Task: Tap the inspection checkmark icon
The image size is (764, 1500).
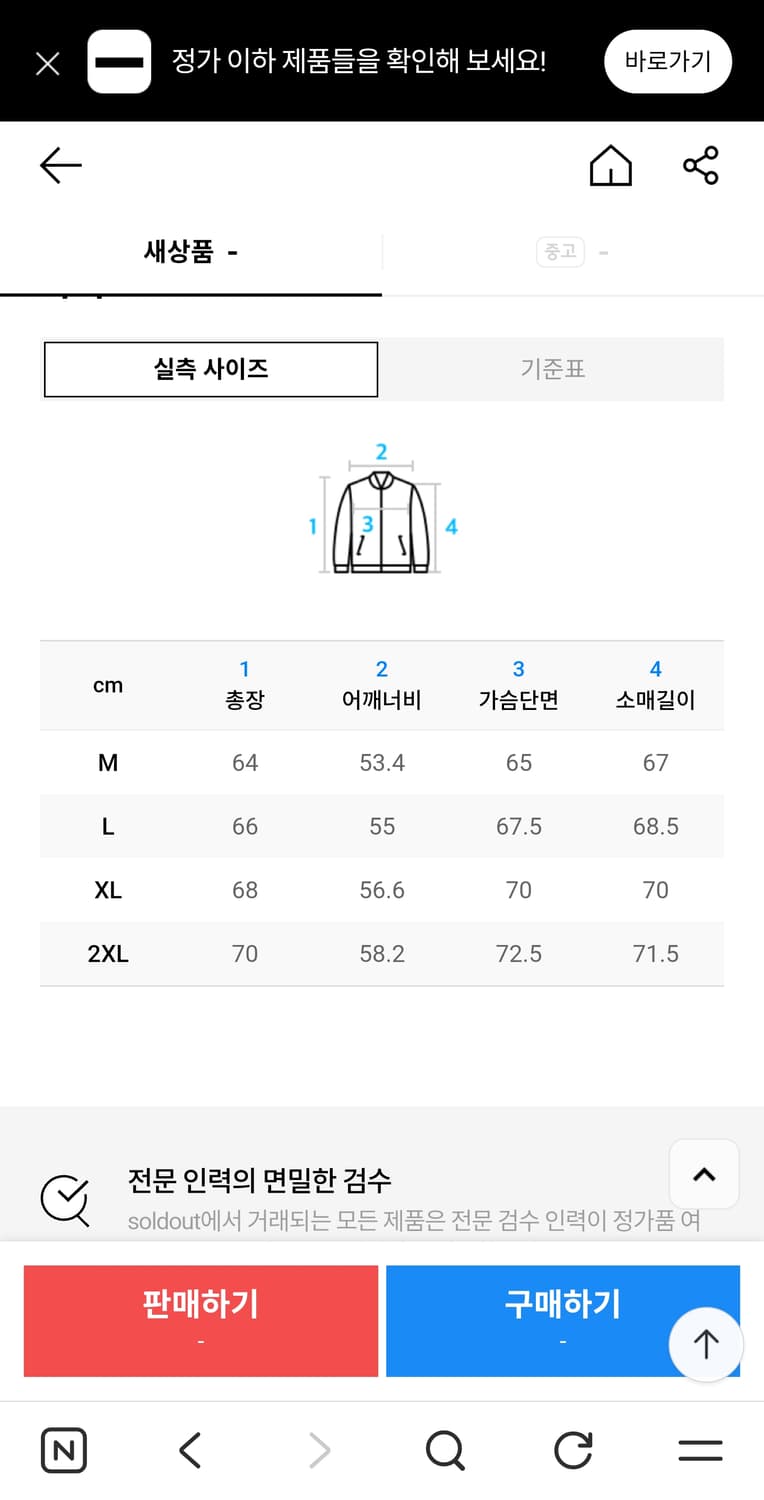Action: tap(67, 1199)
